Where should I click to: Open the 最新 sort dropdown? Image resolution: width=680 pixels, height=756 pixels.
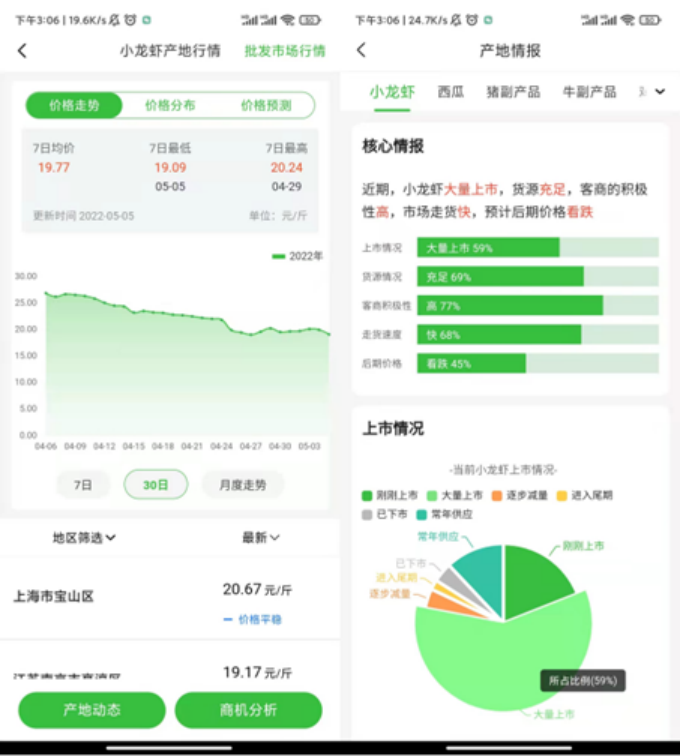[x=260, y=538]
